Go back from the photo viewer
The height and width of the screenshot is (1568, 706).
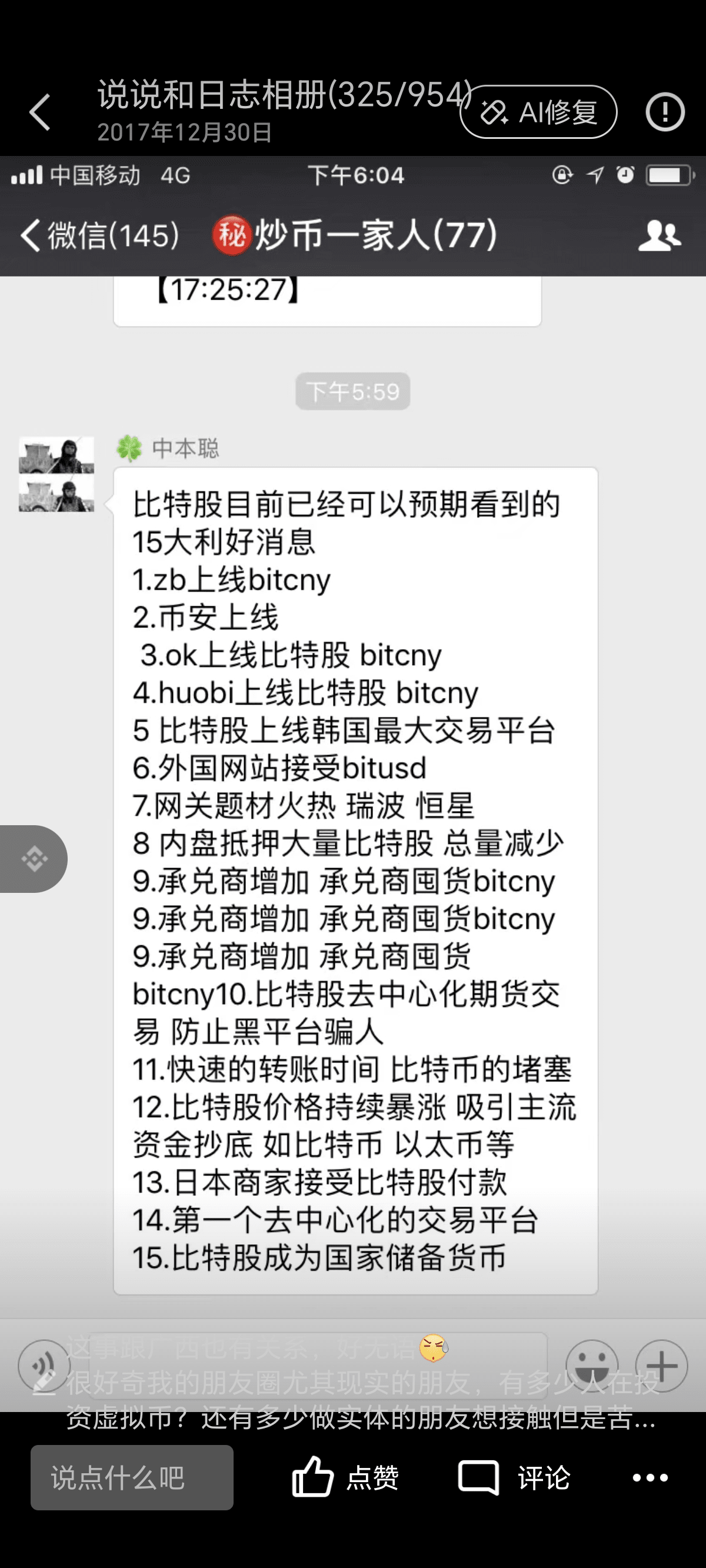pos(40,112)
